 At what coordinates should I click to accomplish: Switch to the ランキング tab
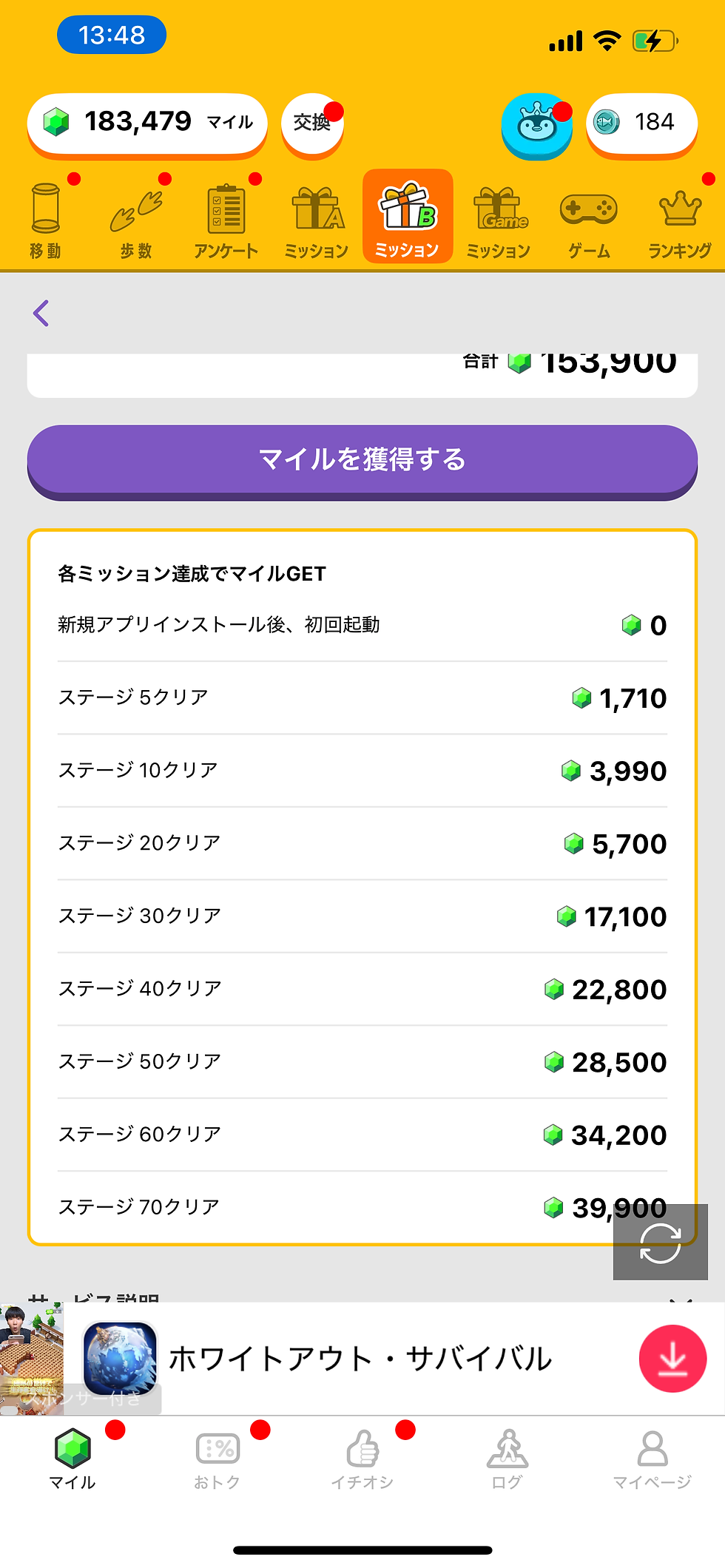(679, 220)
